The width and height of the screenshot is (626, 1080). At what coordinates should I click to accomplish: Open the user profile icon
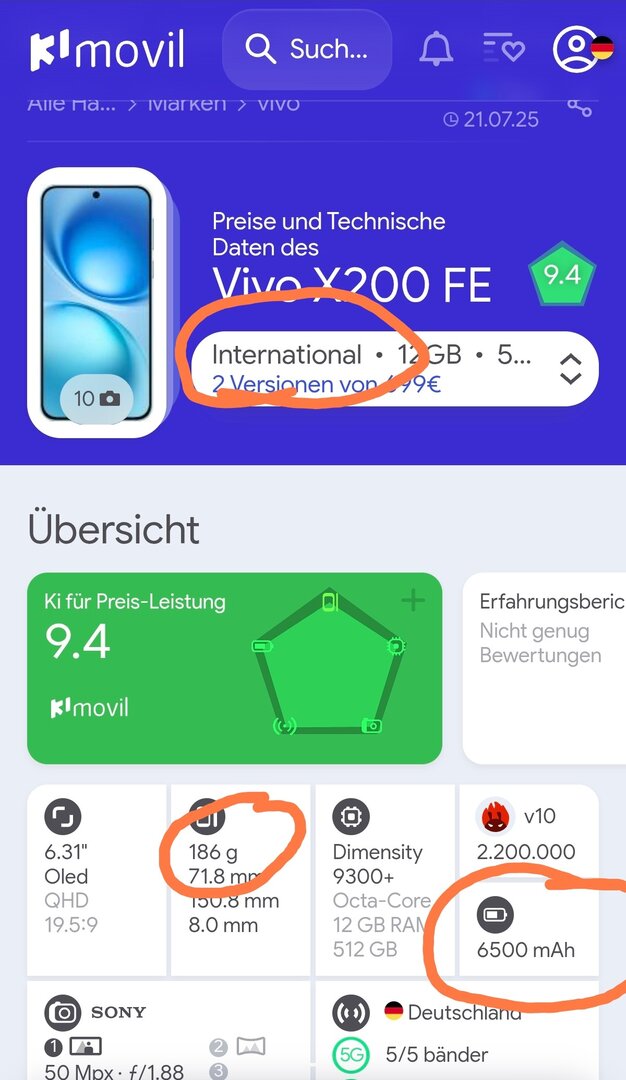[x=576, y=49]
